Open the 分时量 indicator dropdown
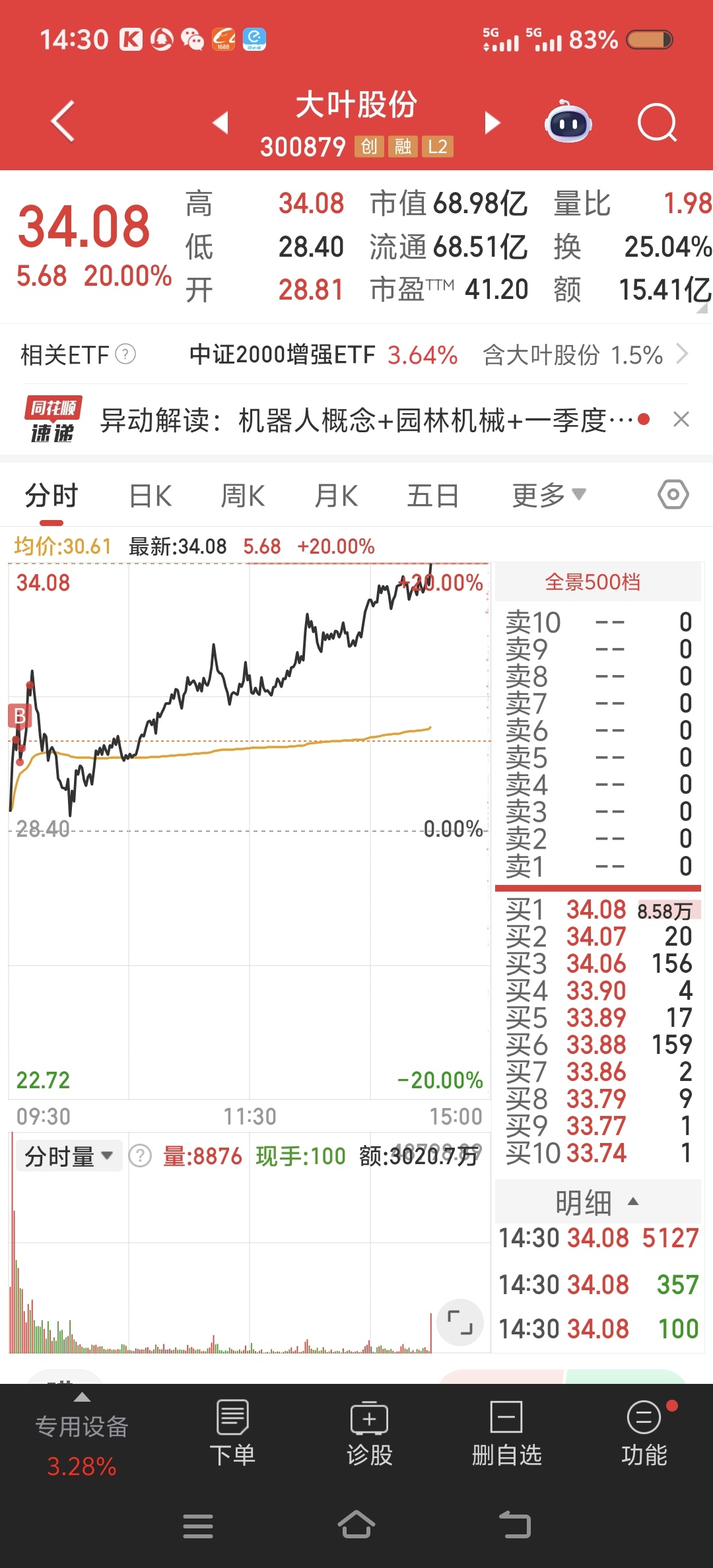 click(x=69, y=1156)
